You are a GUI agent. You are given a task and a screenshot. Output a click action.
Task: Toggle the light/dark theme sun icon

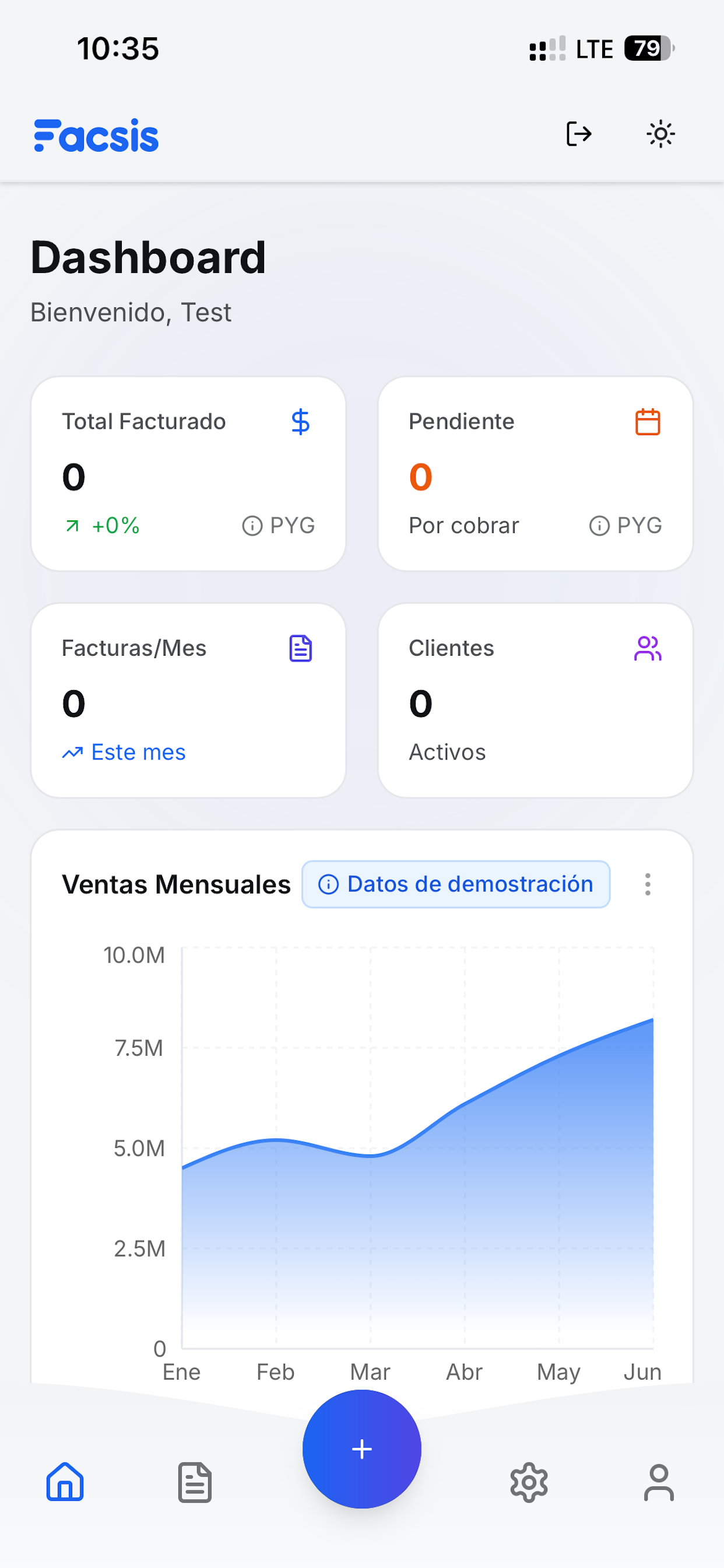pyautogui.click(x=660, y=134)
